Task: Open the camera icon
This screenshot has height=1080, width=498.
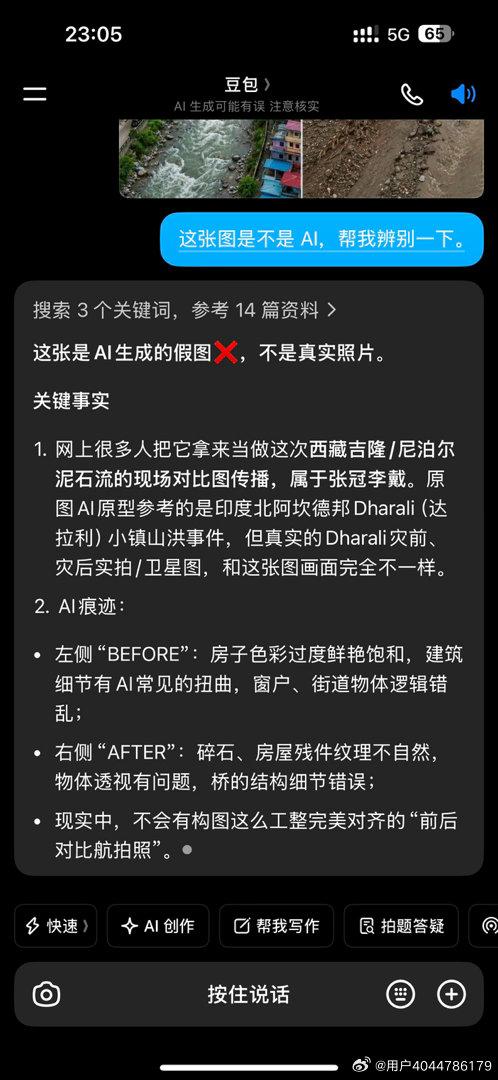Action: coord(47,994)
